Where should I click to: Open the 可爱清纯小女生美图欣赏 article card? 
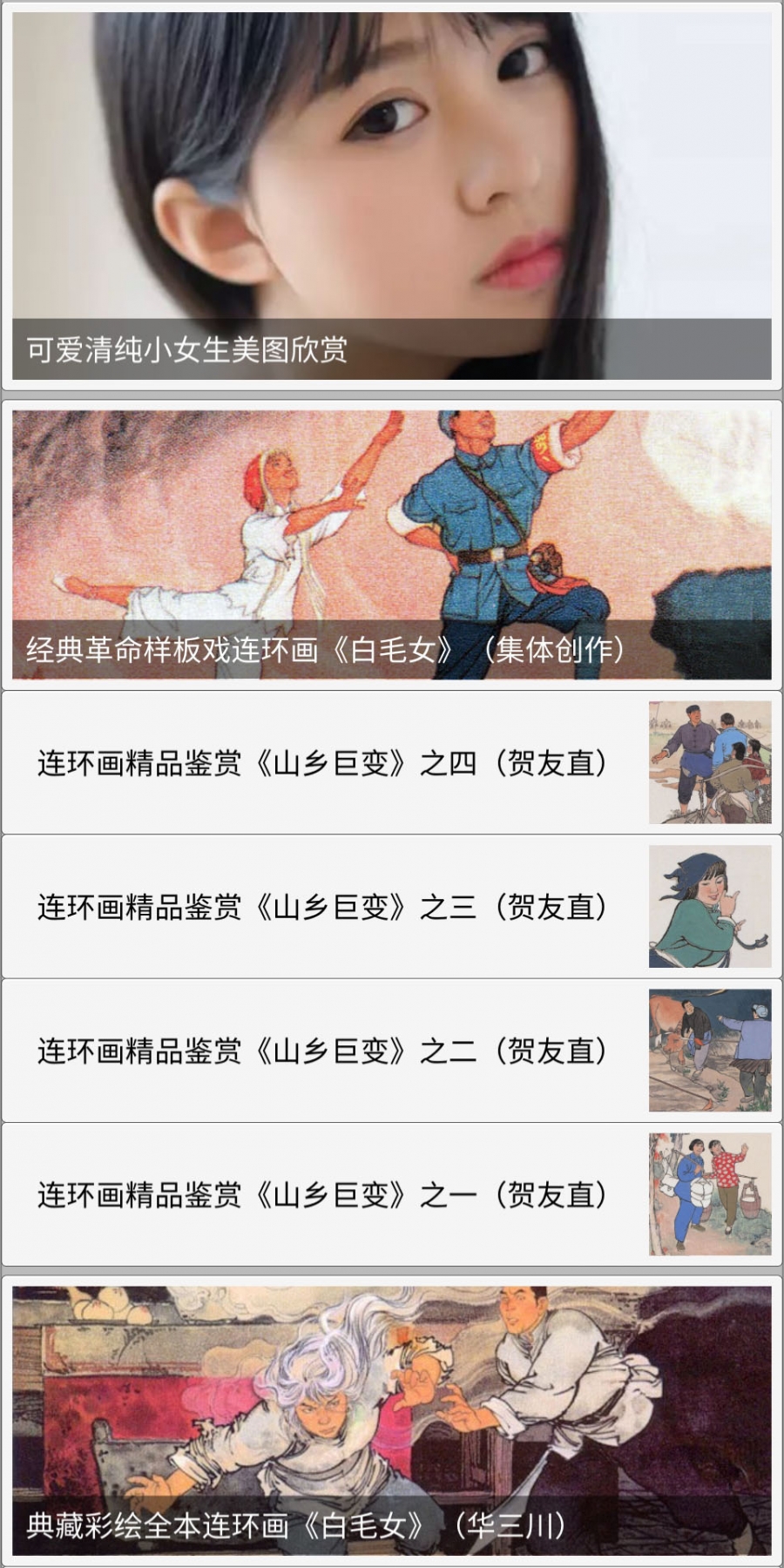tap(392, 196)
